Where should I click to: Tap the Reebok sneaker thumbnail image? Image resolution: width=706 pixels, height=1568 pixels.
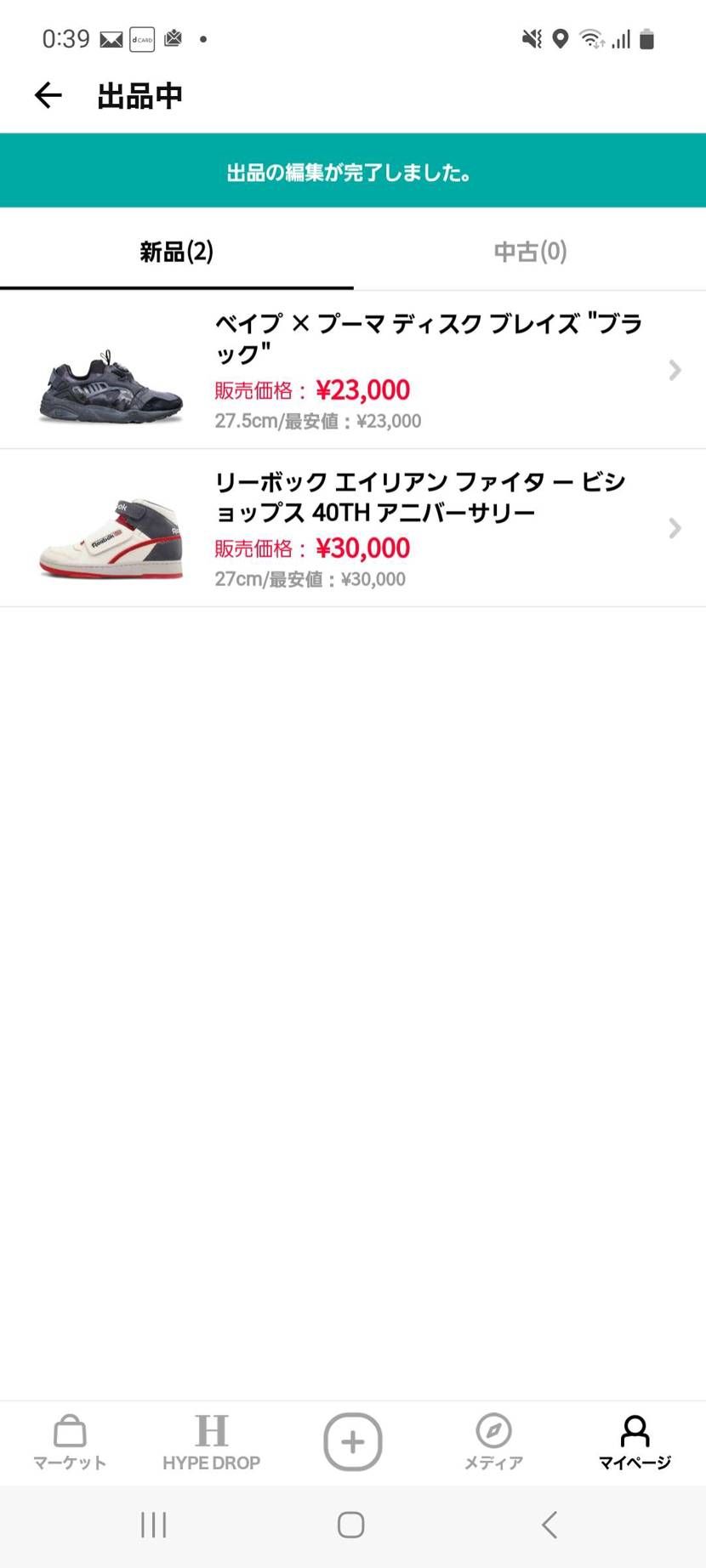point(110,528)
